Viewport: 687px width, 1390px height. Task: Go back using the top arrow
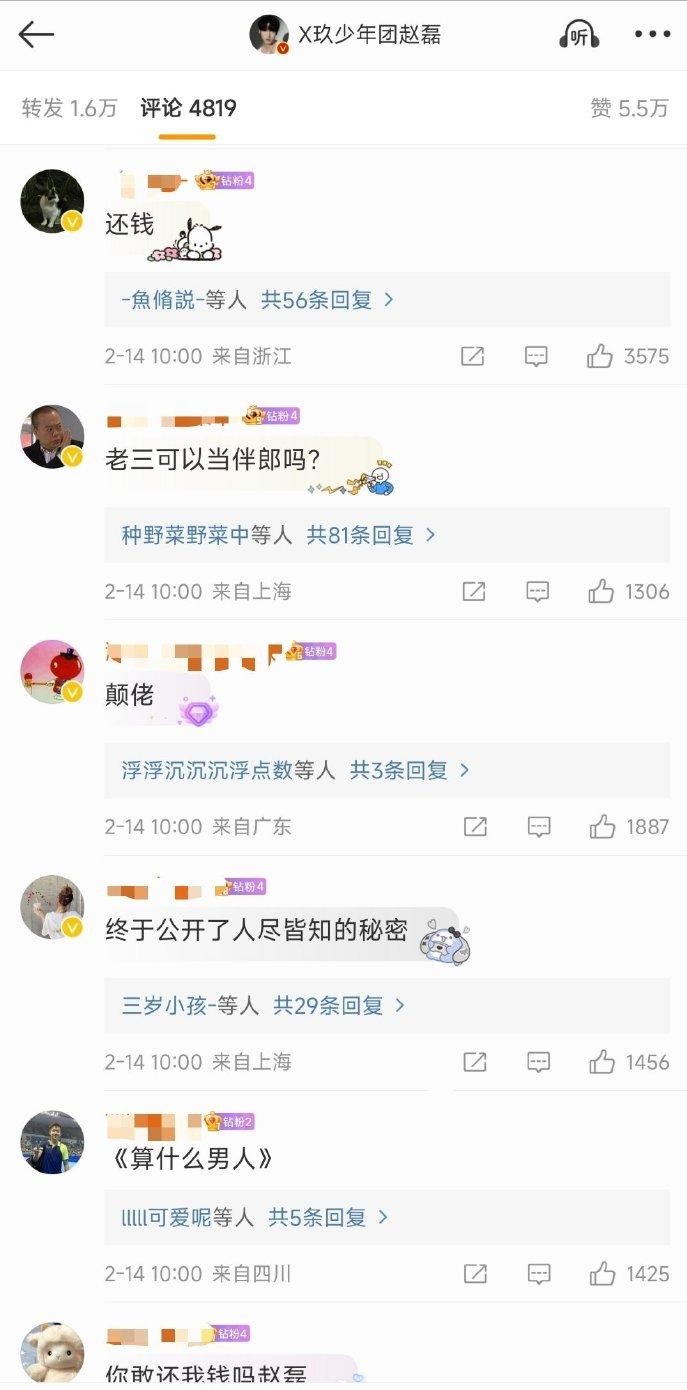[36, 35]
